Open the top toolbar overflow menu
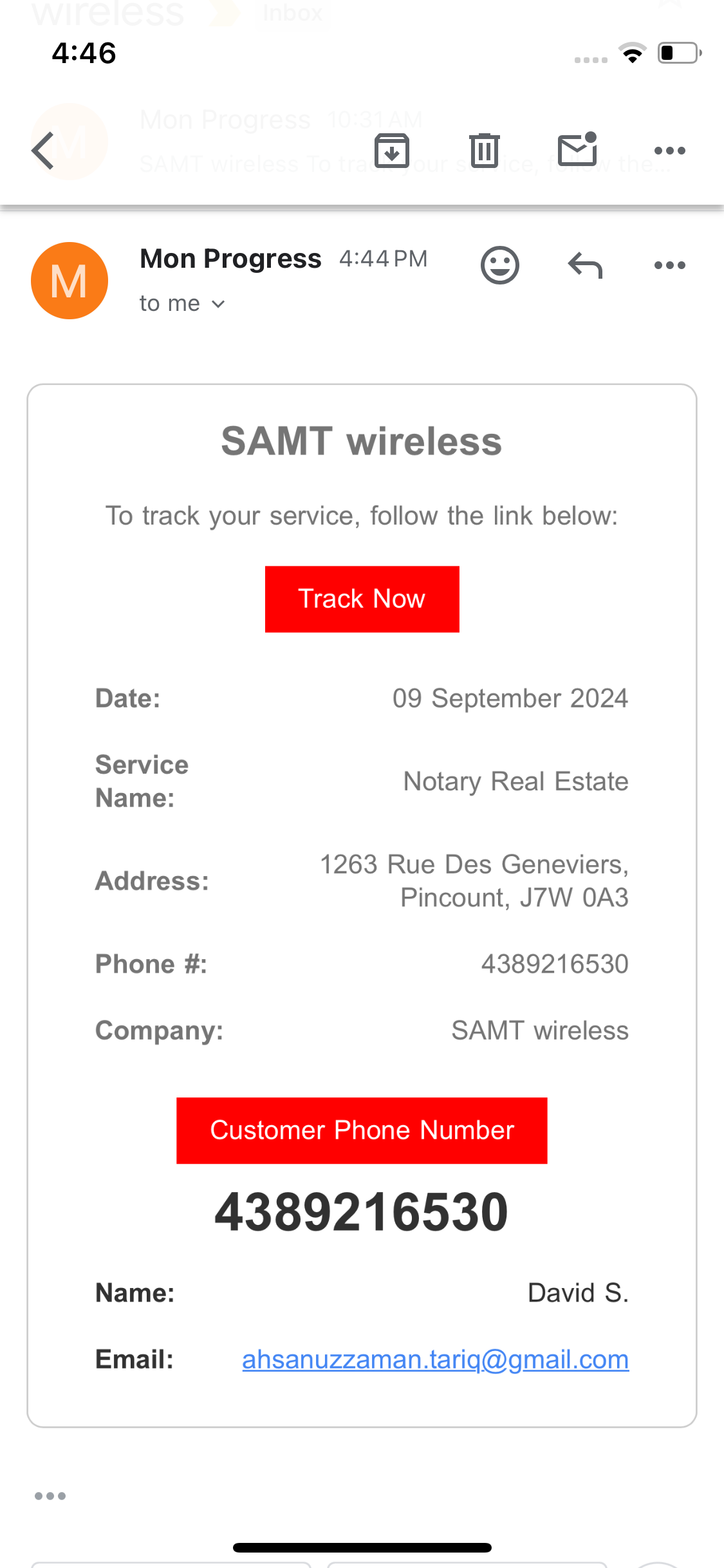This screenshot has width=724, height=1568. tap(669, 151)
